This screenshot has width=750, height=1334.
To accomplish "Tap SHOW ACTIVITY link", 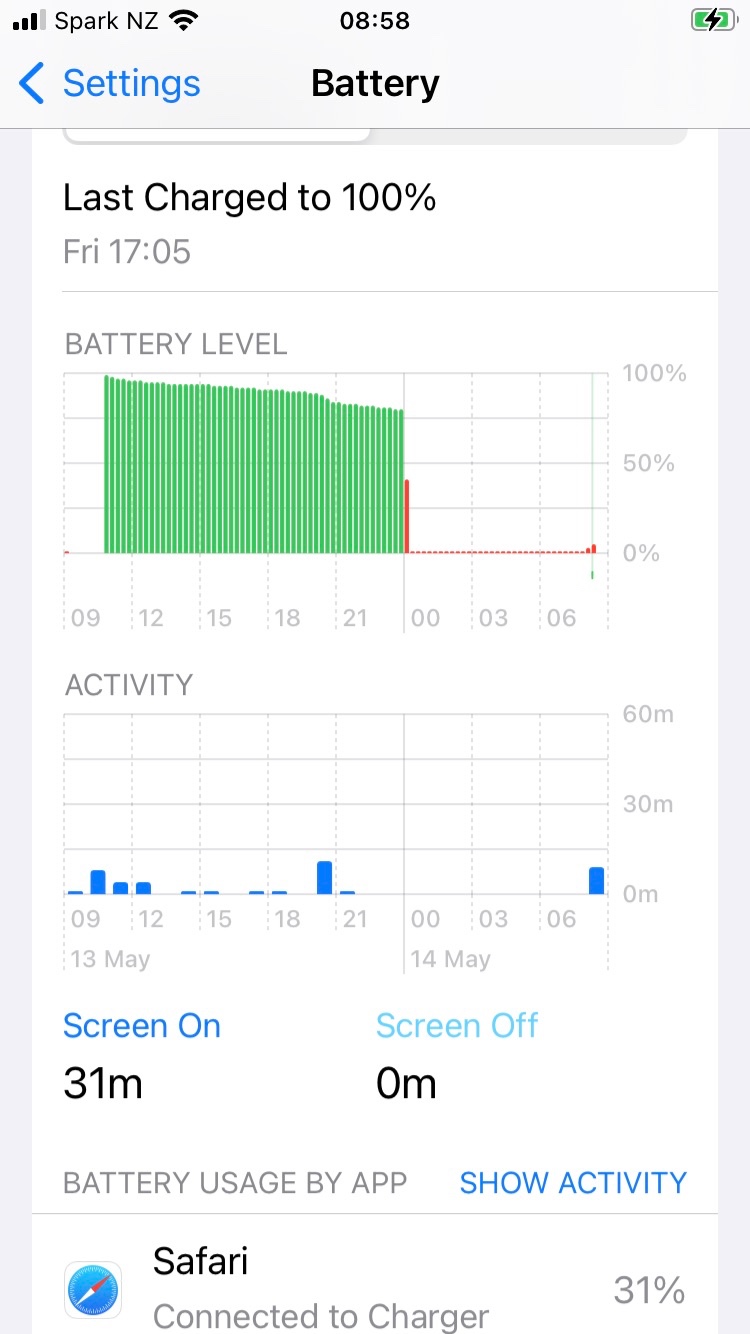I will [x=572, y=1183].
